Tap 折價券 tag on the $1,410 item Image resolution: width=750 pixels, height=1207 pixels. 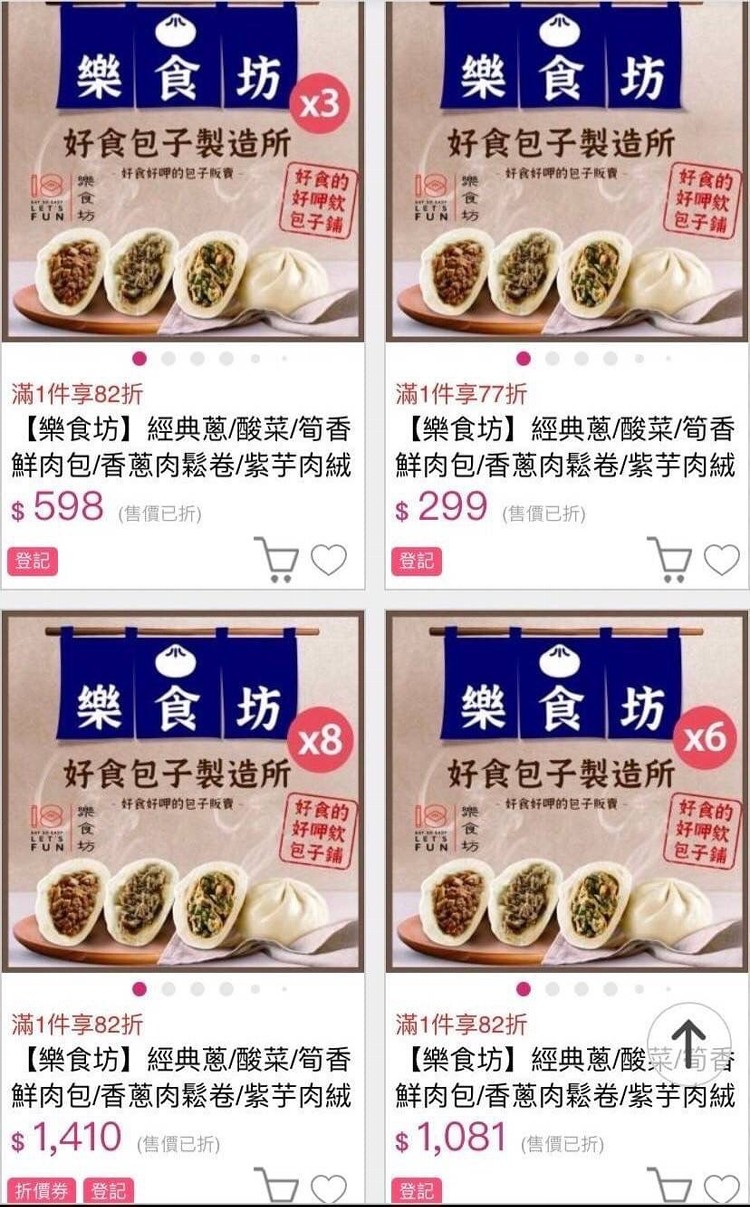click(x=42, y=1191)
